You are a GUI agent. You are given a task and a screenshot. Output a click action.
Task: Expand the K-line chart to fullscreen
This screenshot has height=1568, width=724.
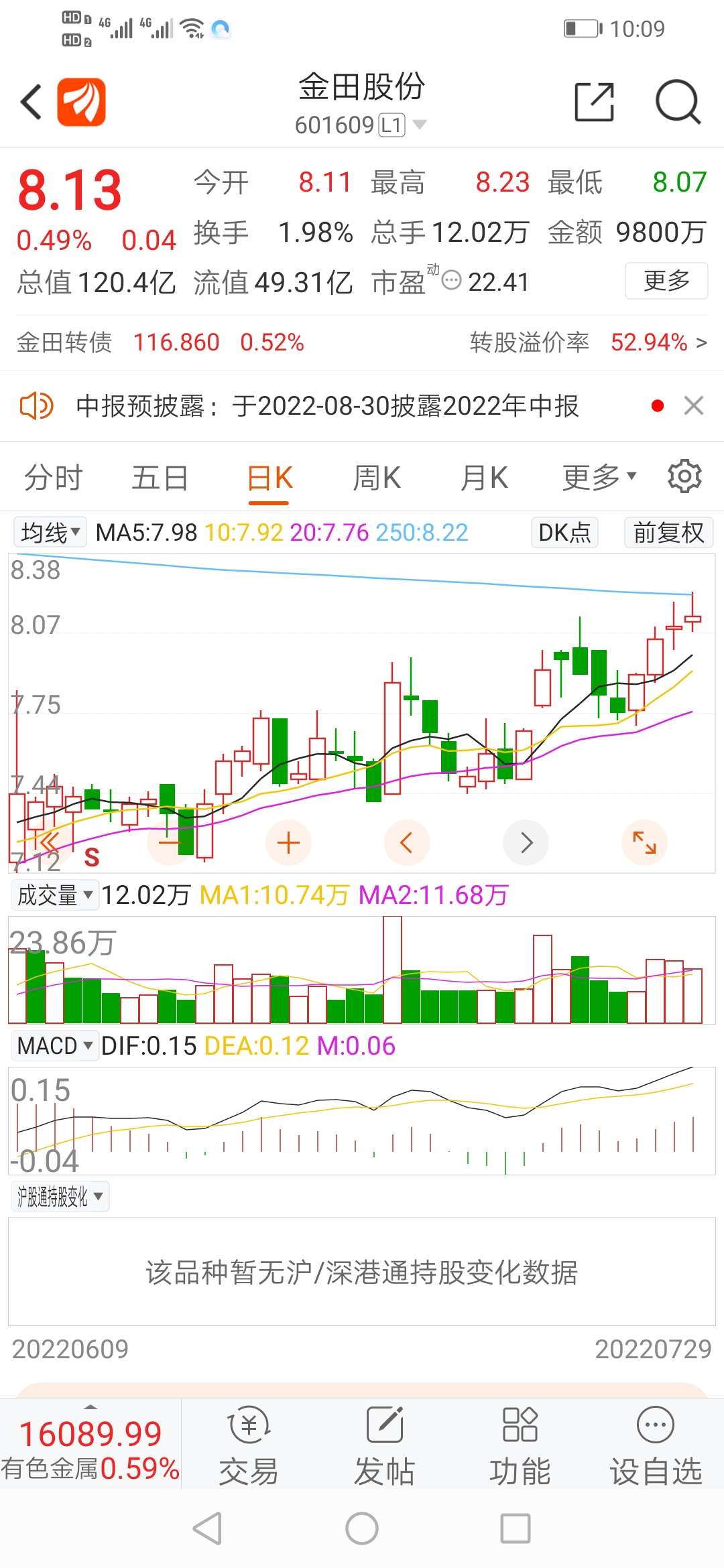coord(644,842)
